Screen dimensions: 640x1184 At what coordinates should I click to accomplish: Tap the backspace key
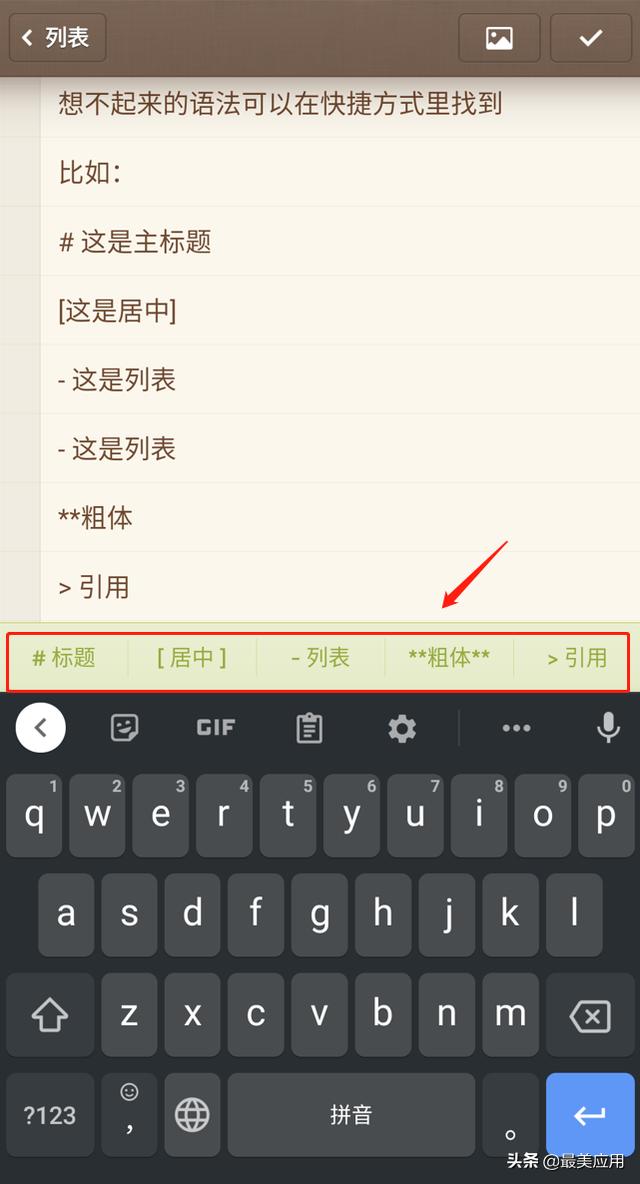click(589, 1016)
